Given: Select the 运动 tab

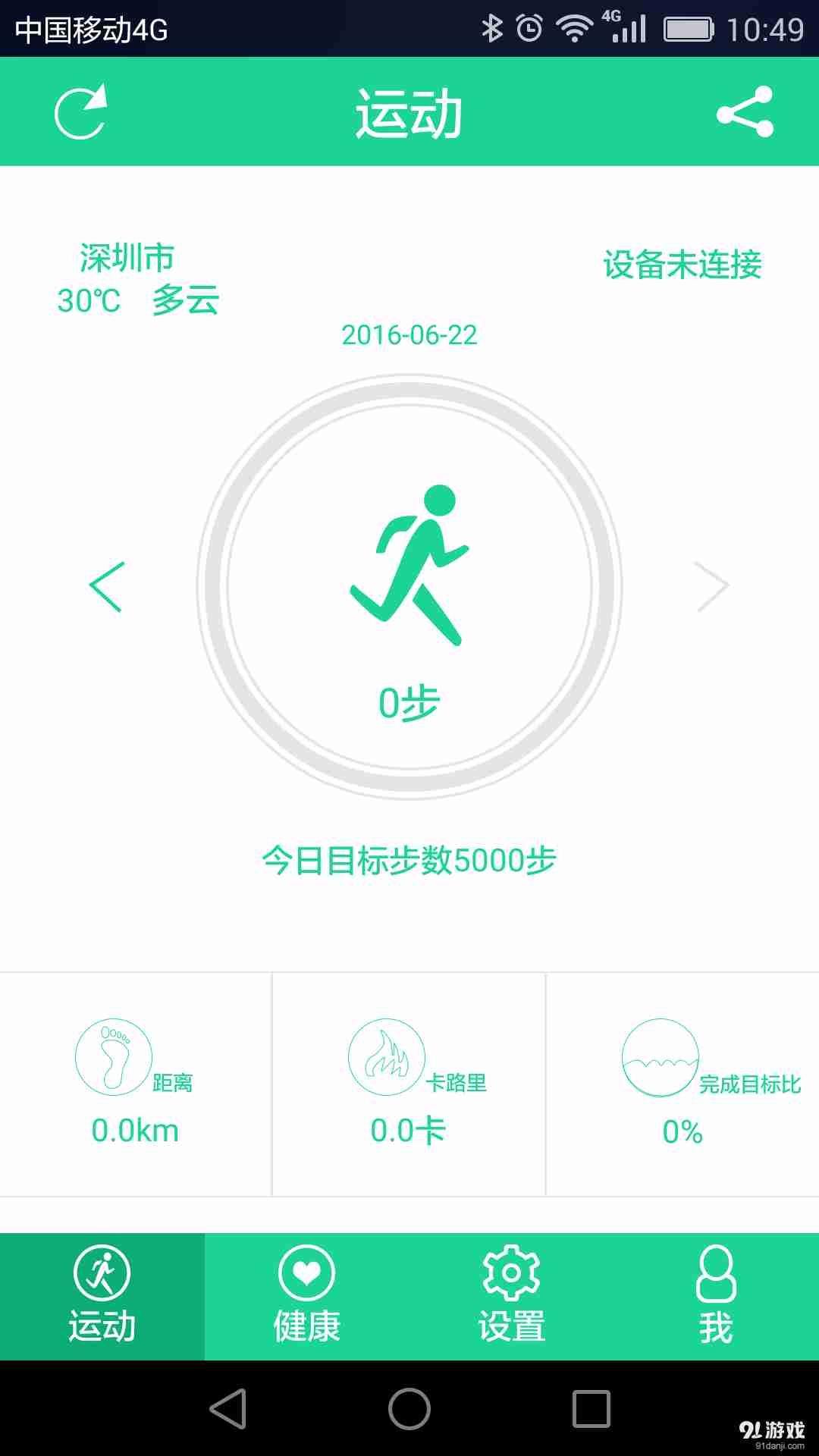Looking at the screenshot, I should [x=102, y=1295].
